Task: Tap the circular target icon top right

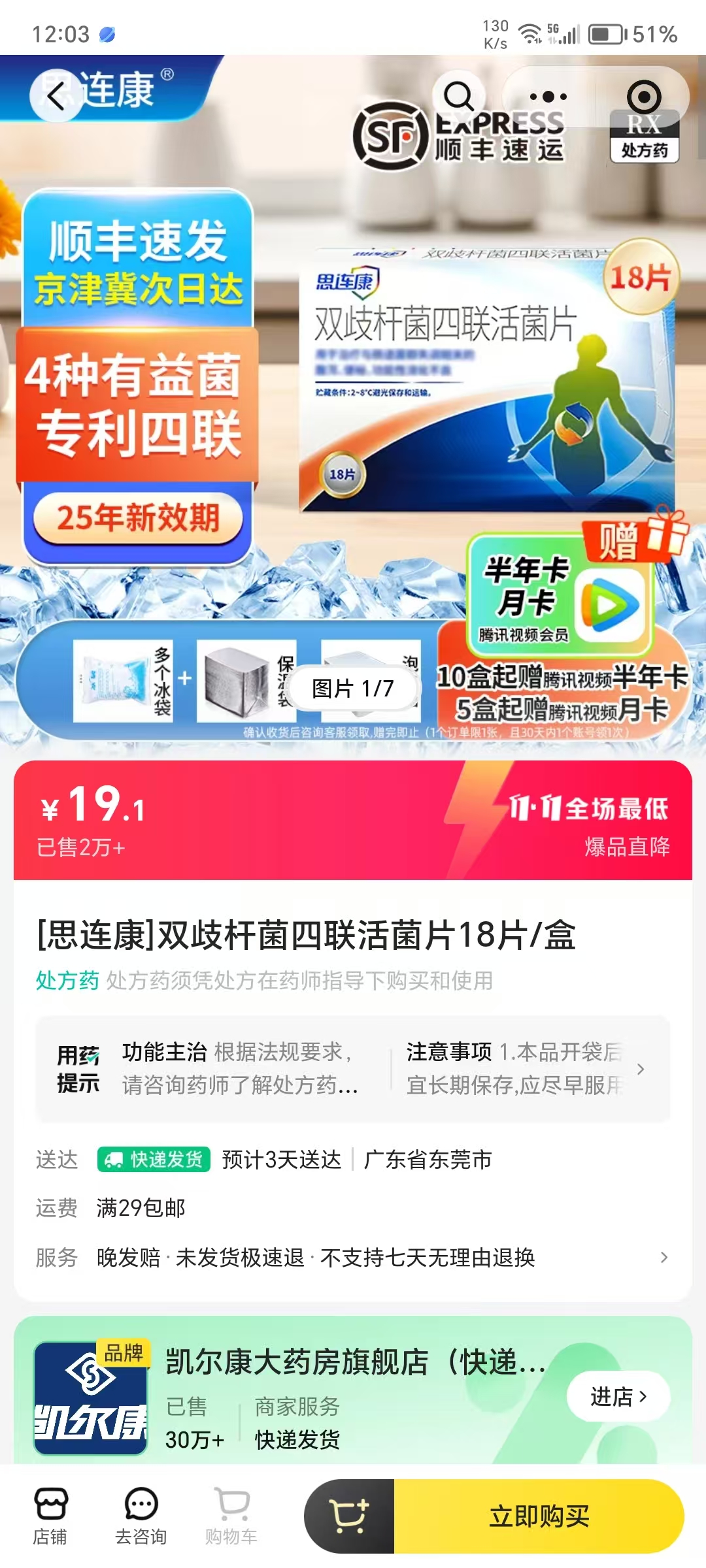Action: pyautogui.click(x=644, y=96)
